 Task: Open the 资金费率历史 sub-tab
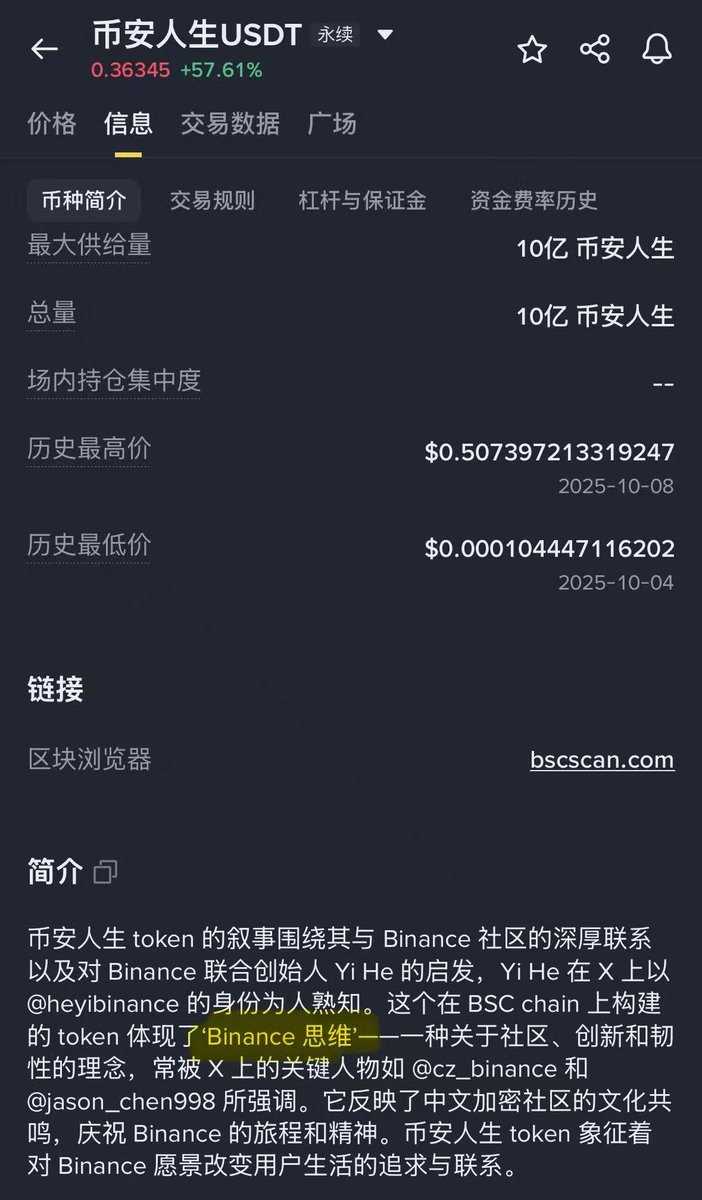(534, 200)
